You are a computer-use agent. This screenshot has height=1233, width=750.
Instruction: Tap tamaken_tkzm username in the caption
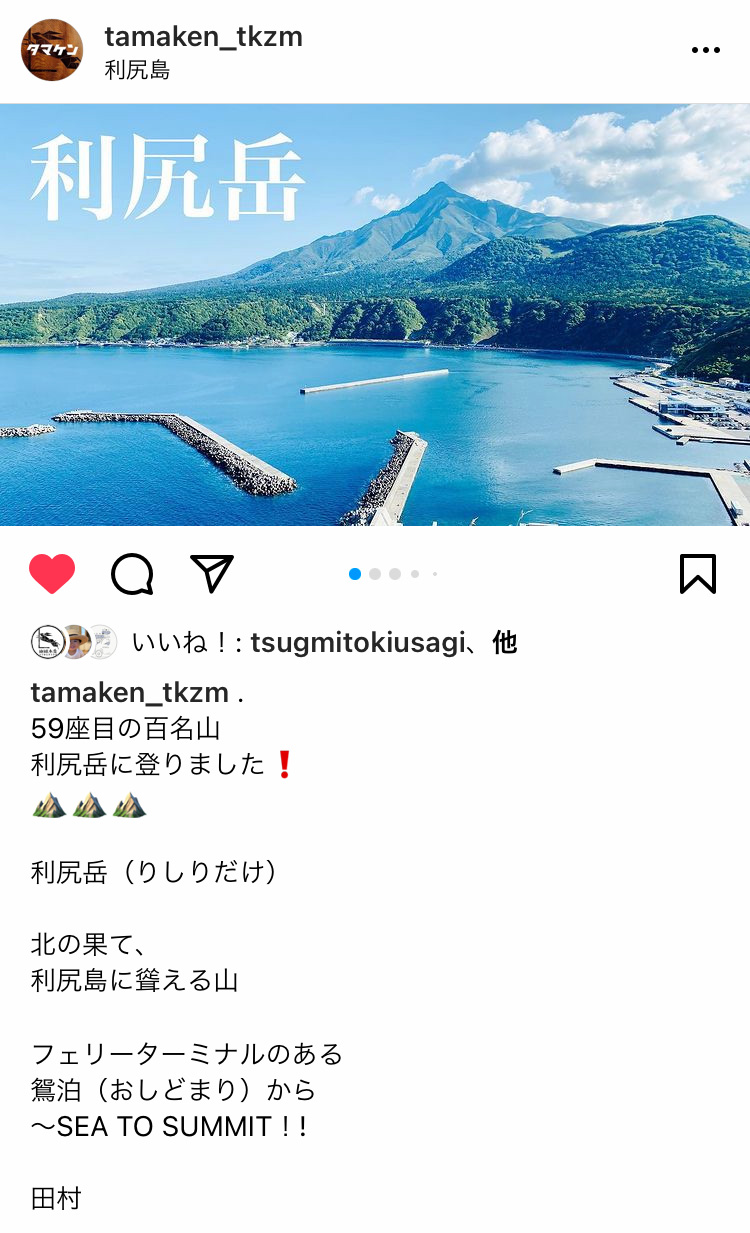[130, 692]
